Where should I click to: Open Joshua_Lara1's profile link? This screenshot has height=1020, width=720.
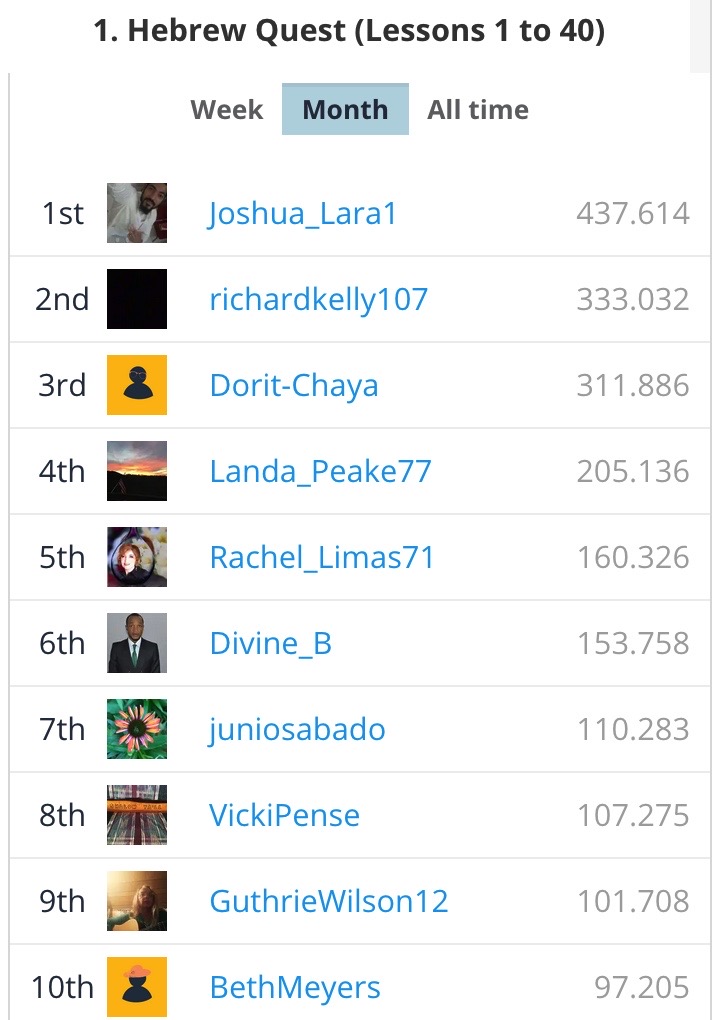(x=302, y=213)
